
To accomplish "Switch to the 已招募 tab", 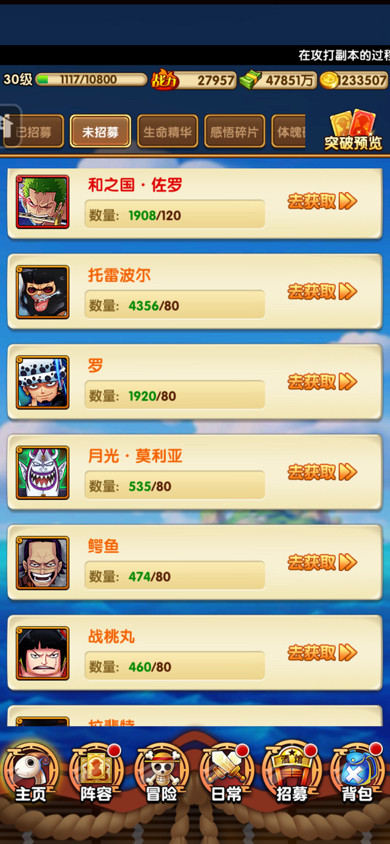I will (x=36, y=131).
